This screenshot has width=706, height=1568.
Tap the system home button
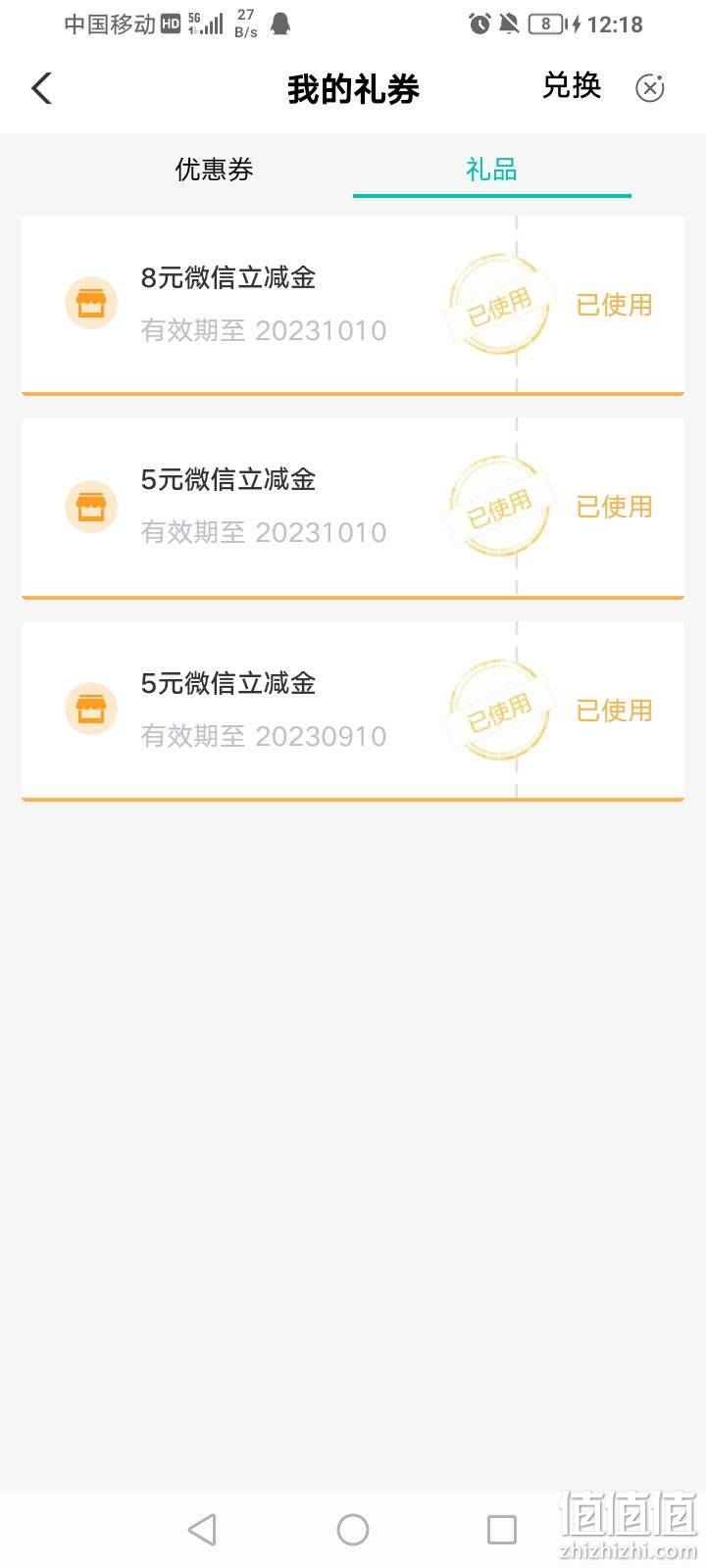pos(353,1529)
